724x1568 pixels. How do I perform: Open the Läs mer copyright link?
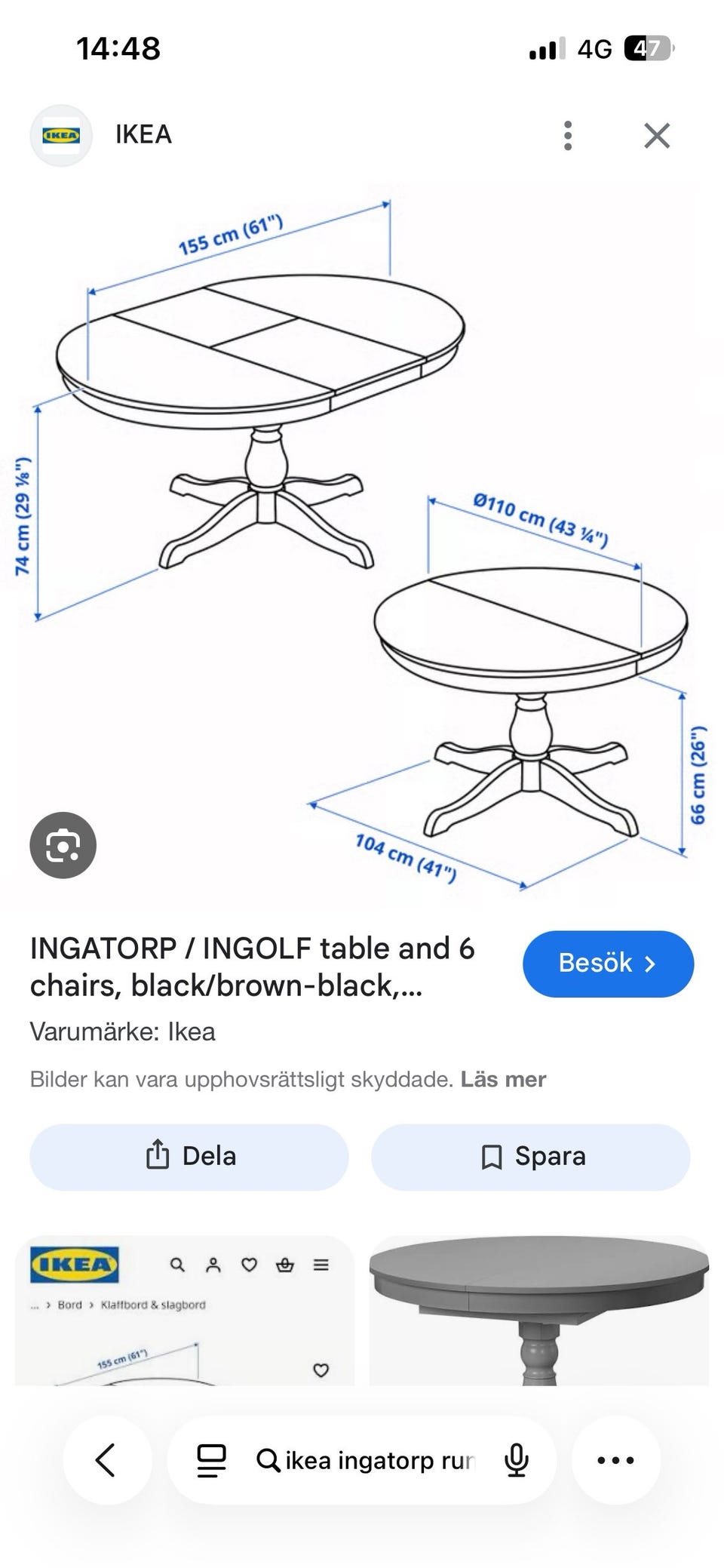[x=503, y=1079]
